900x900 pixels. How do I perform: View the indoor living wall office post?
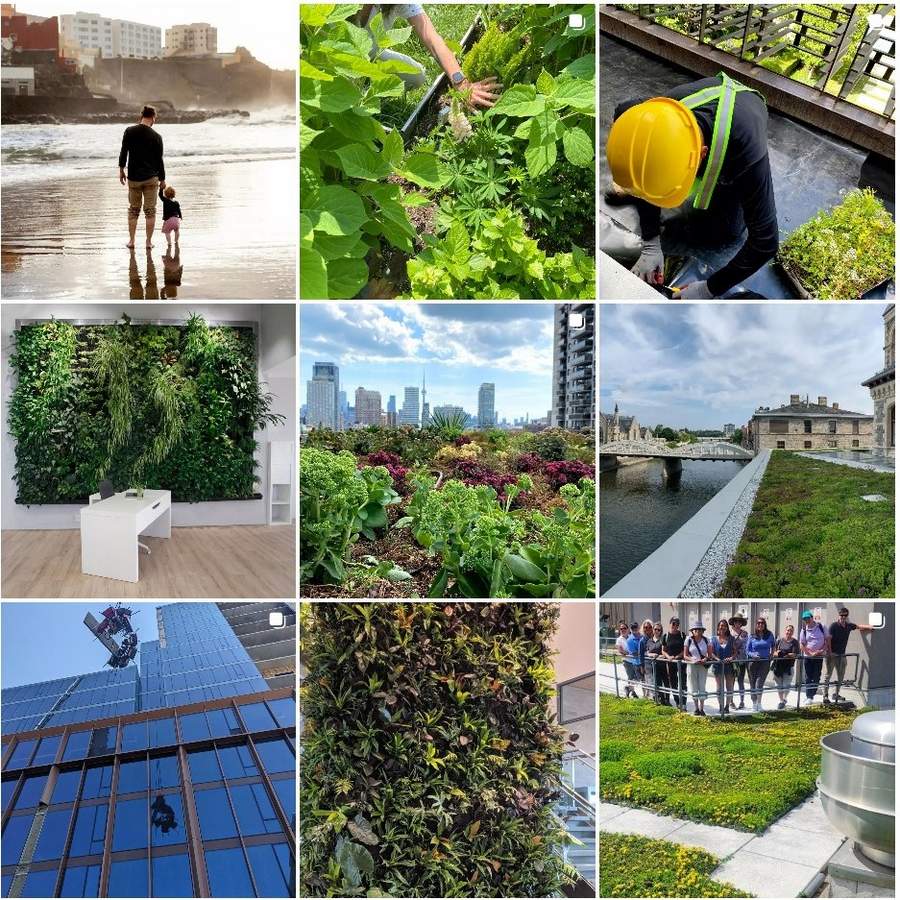coord(148,450)
